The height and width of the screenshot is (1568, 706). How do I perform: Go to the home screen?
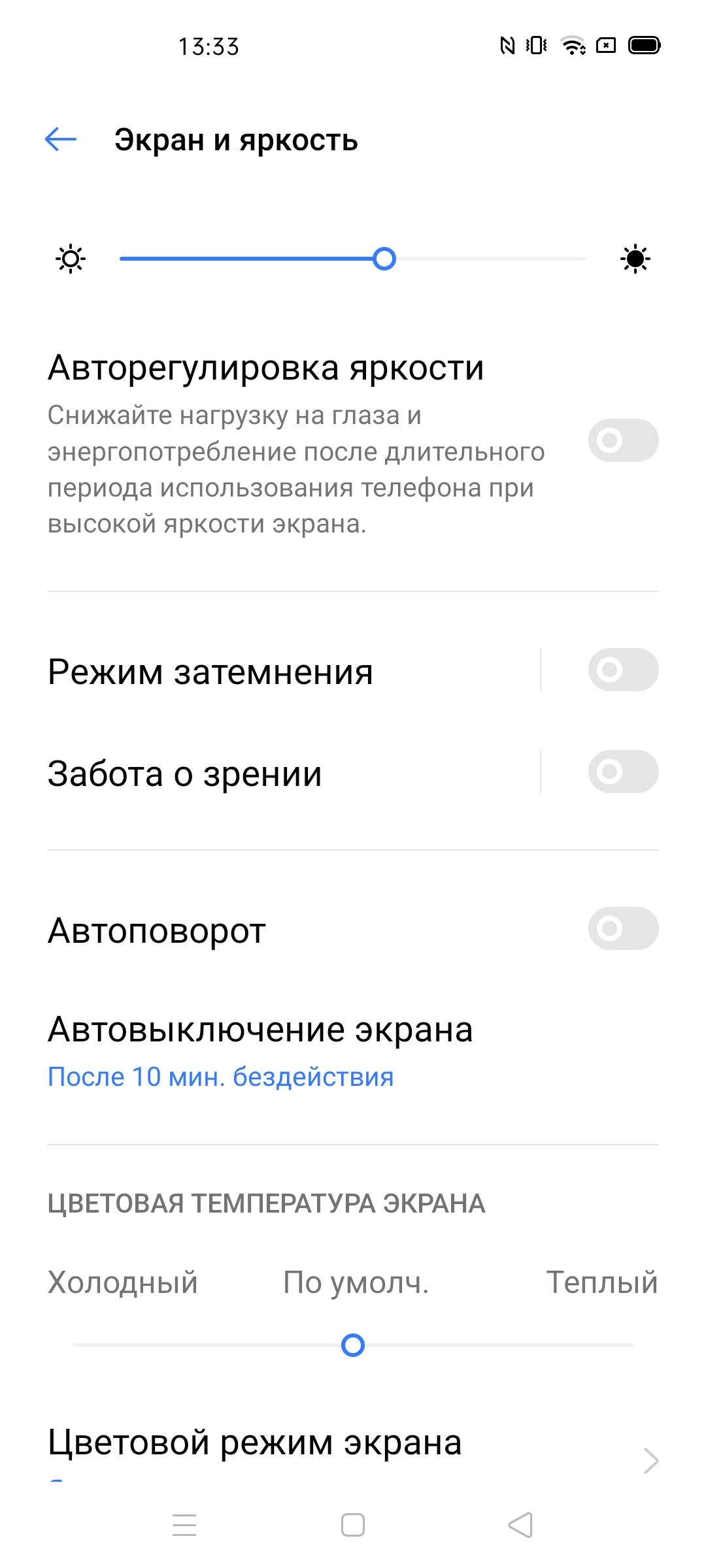coord(353,1525)
